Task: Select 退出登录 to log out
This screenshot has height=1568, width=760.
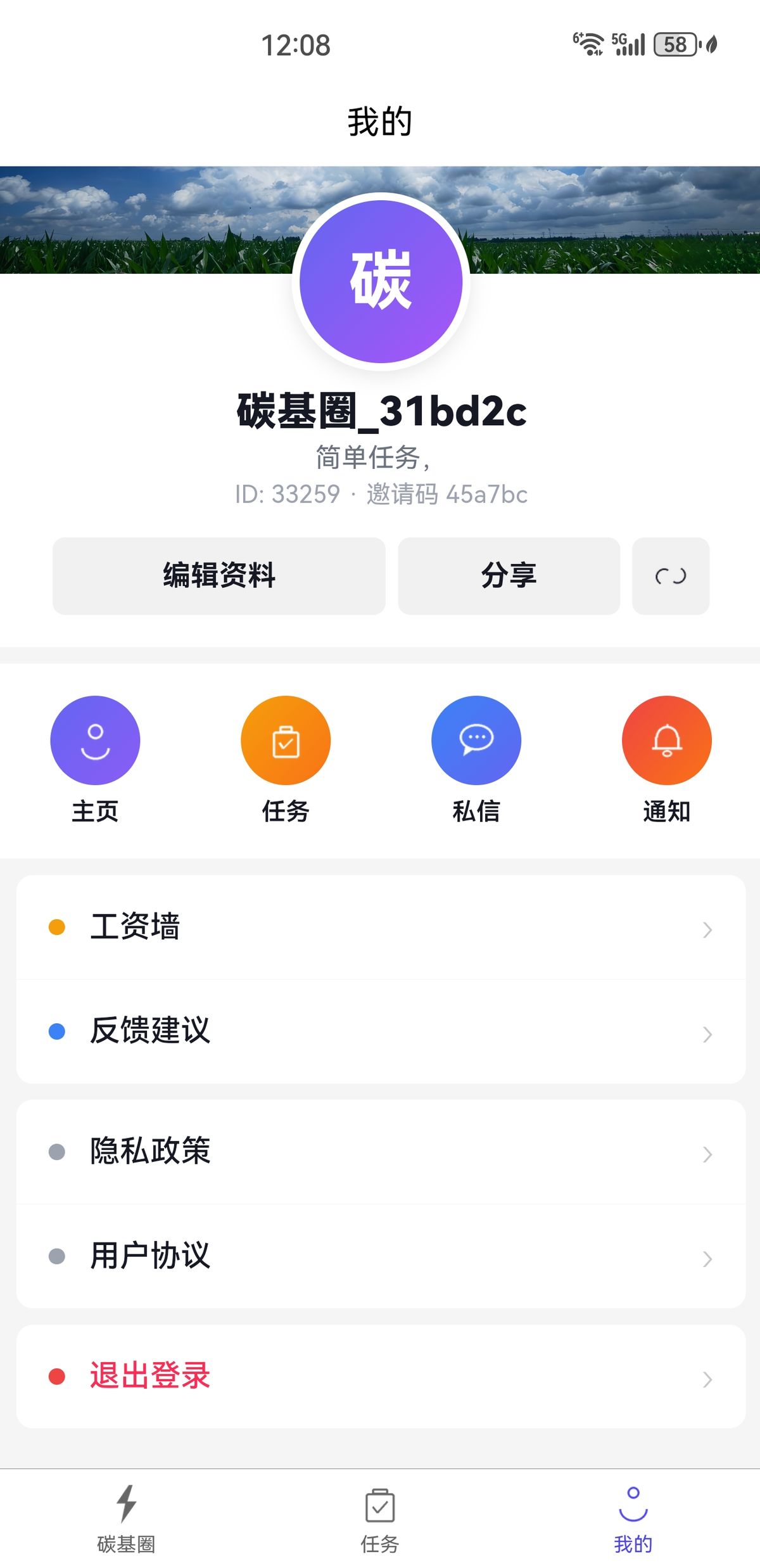Action: coord(380,1376)
